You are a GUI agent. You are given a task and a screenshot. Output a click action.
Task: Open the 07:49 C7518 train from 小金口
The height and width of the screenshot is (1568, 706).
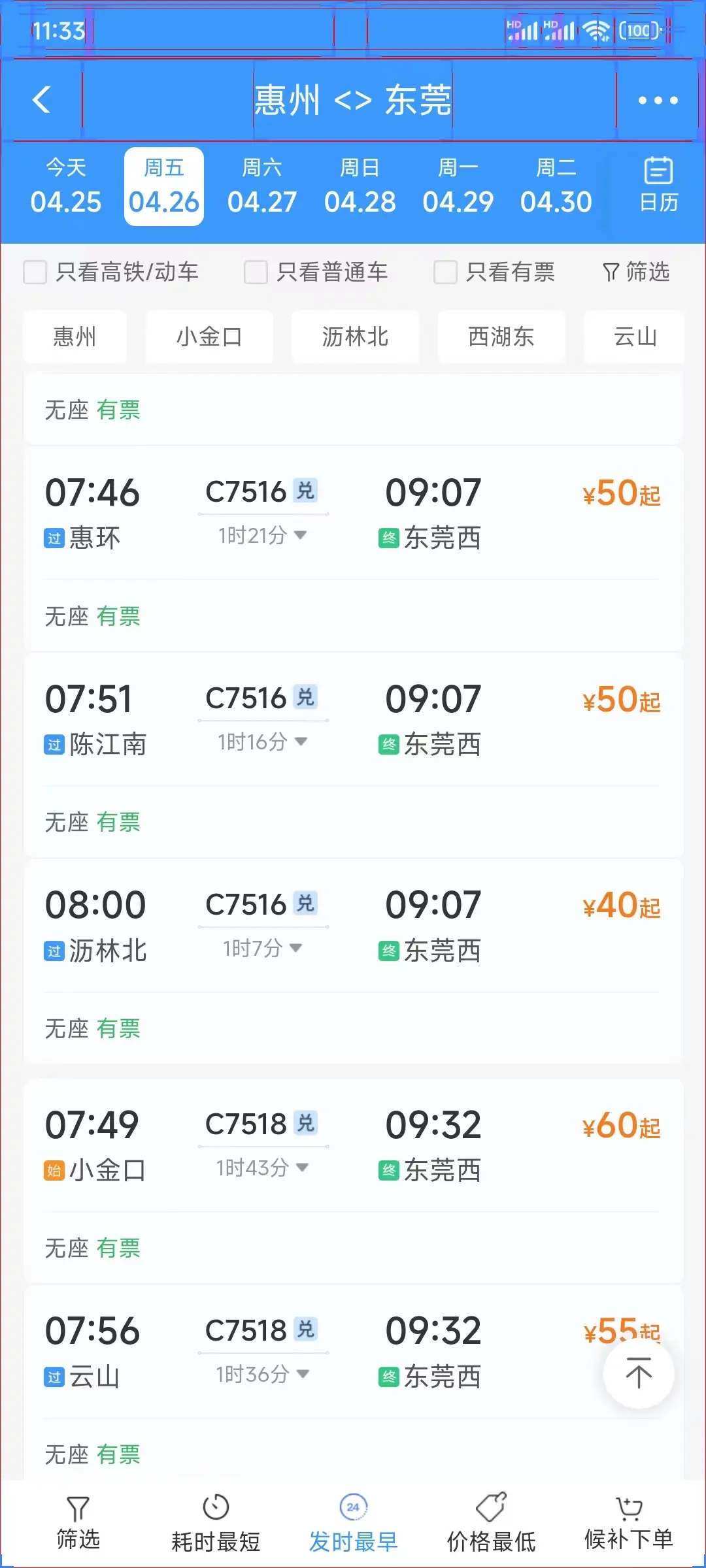pyautogui.click(x=353, y=1146)
